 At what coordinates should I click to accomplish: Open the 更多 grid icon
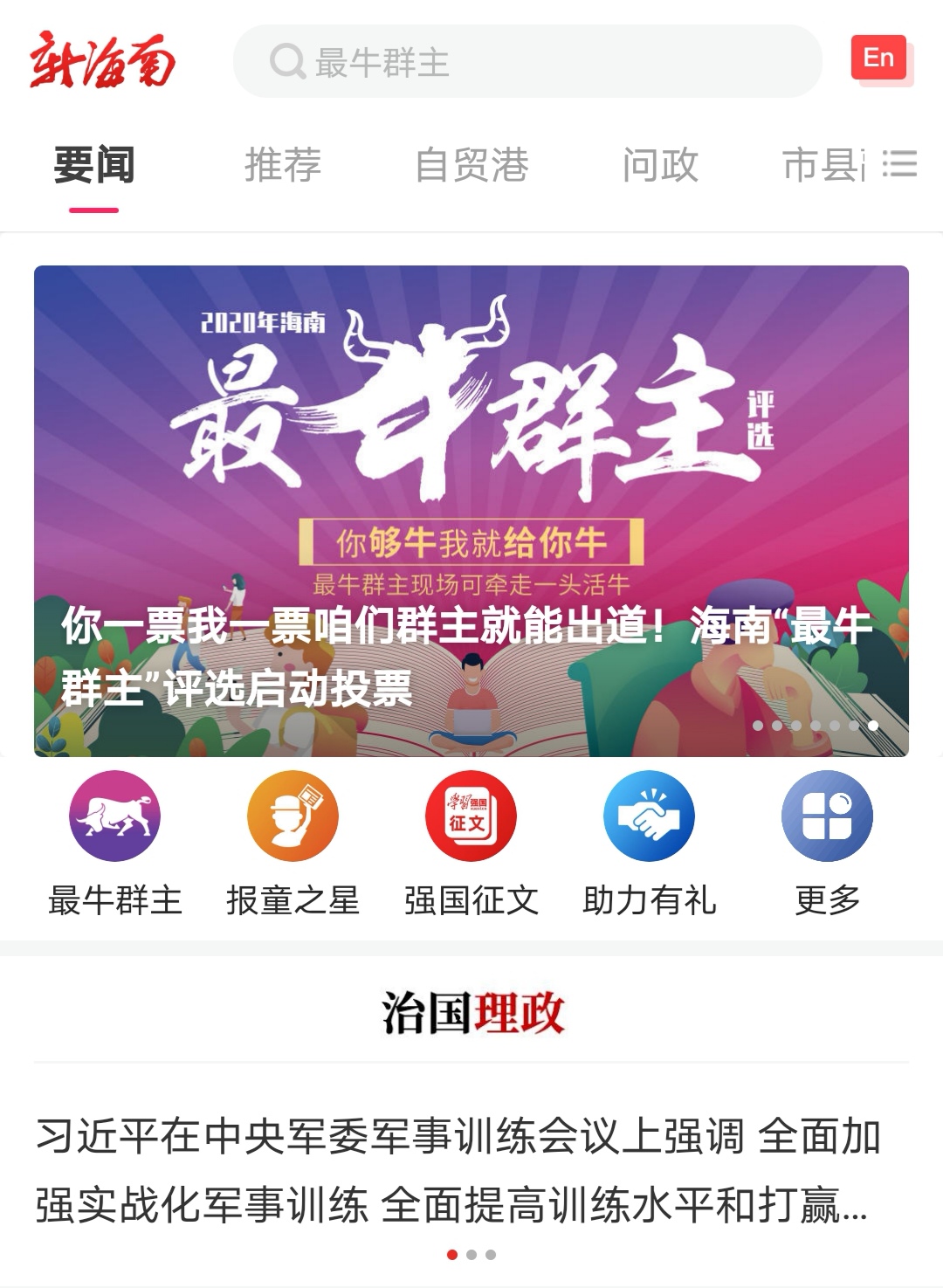tap(824, 816)
